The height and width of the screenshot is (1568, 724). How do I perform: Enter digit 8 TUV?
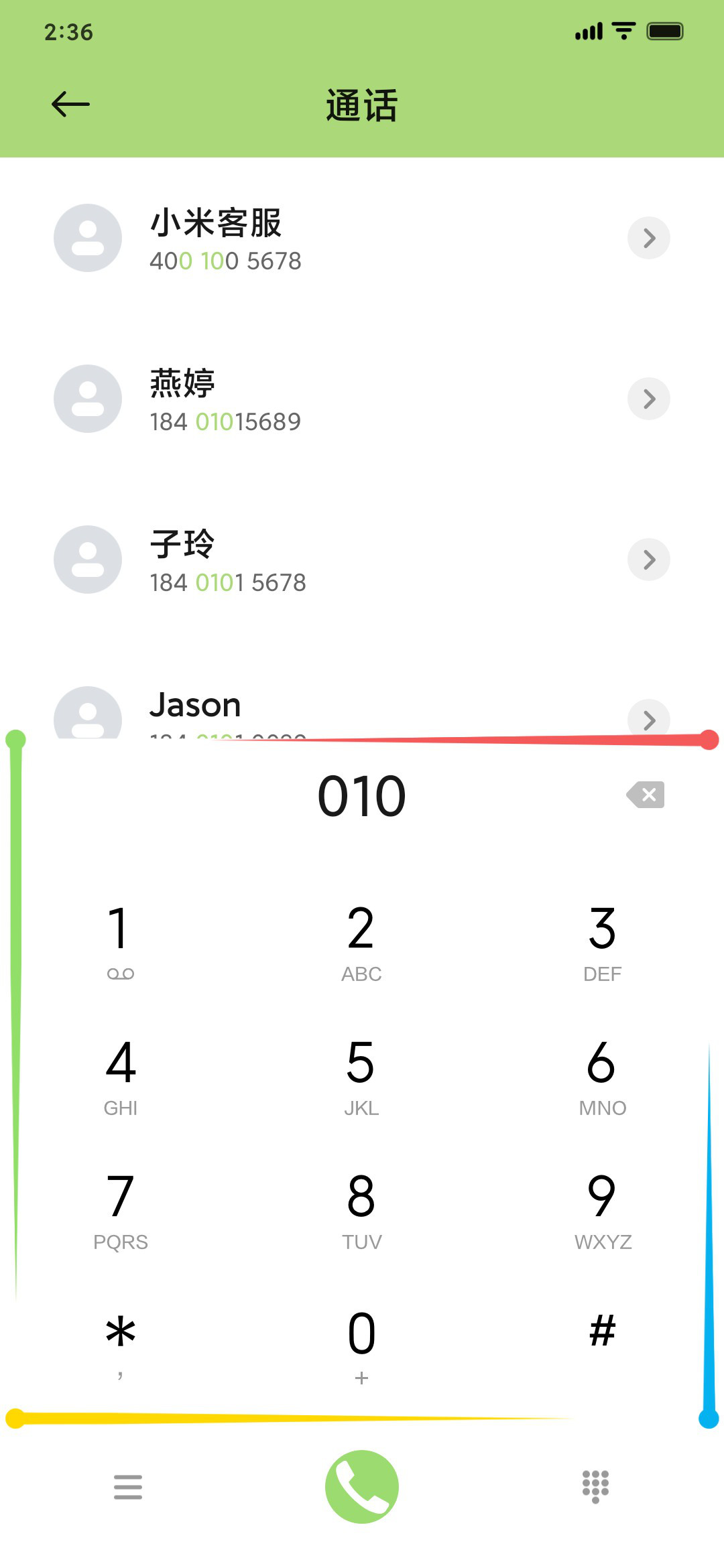click(x=361, y=1211)
